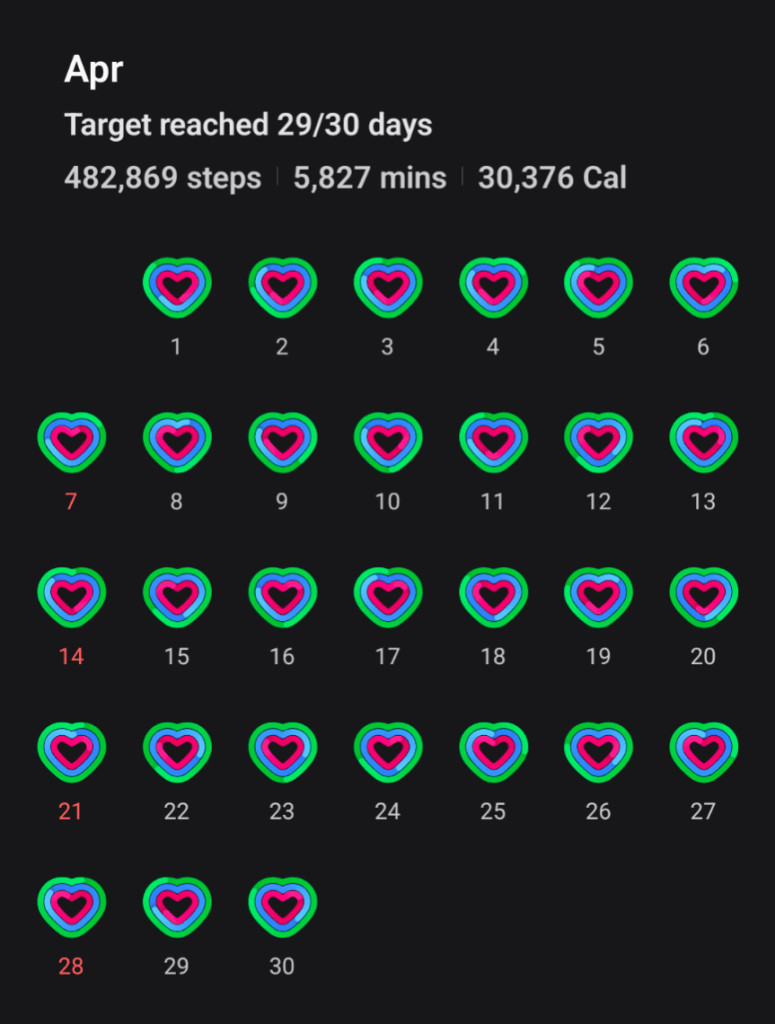Open the day 27 activity heart
The width and height of the screenshot is (775, 1024).
click(704, 753)
